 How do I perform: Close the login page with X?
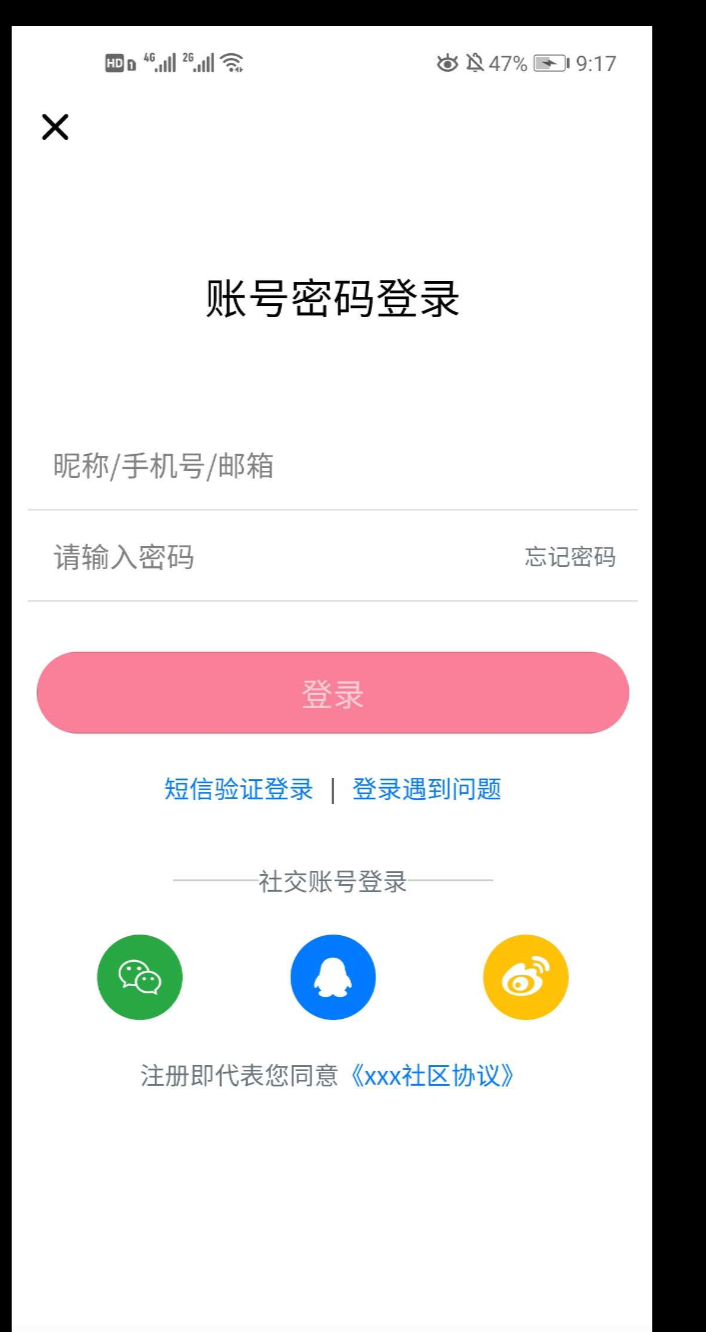pyautogui.click(x=55, y=127)
